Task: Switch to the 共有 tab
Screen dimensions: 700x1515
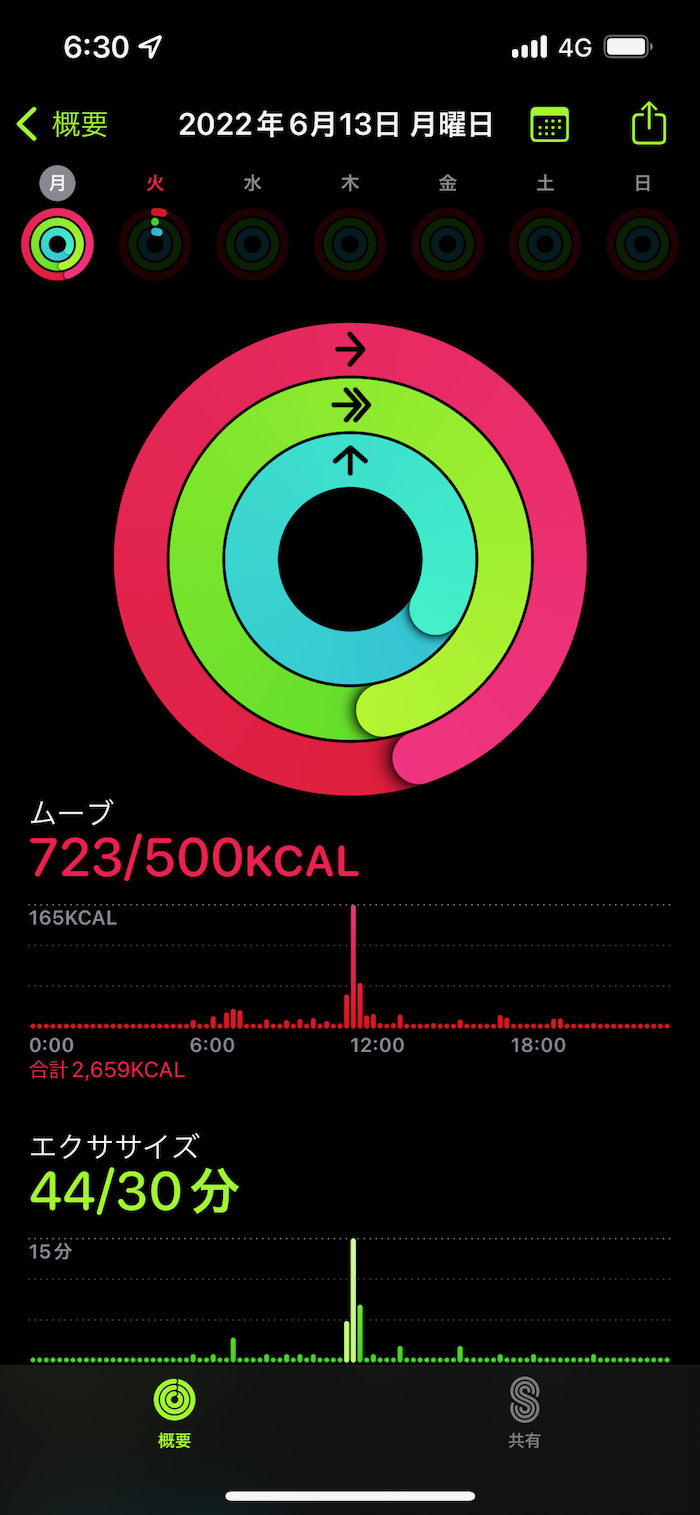Action: [x=524, y=1412]
